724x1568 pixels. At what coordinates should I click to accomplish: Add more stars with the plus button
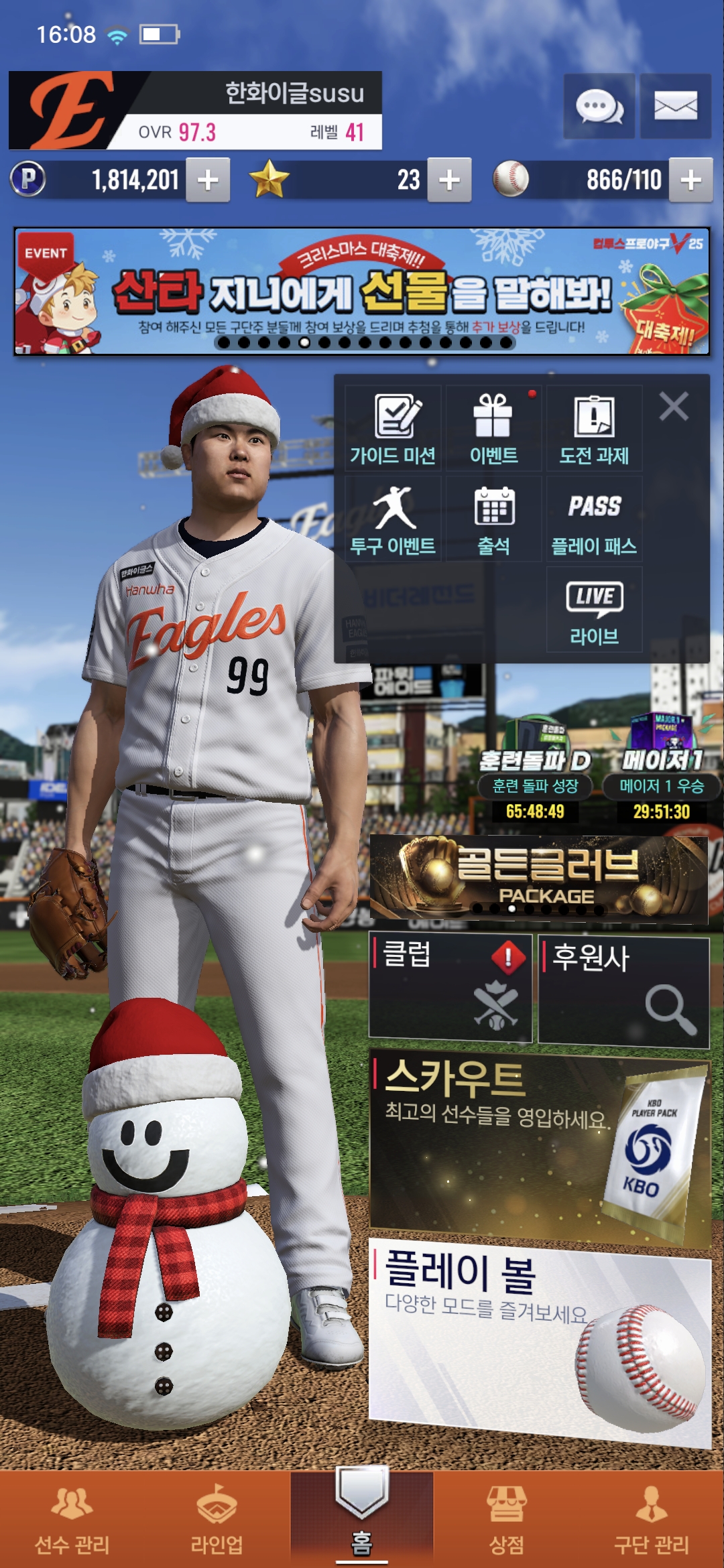pyautogui.click(x=449, y=180)
